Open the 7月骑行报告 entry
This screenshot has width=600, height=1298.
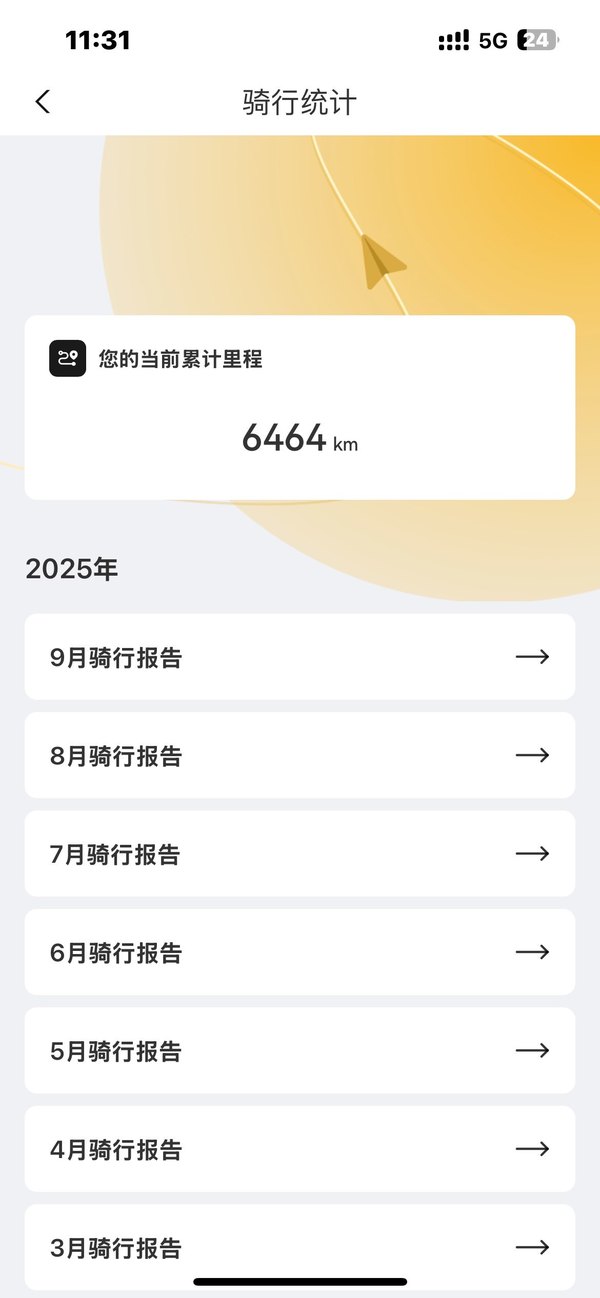click(300, 854)
